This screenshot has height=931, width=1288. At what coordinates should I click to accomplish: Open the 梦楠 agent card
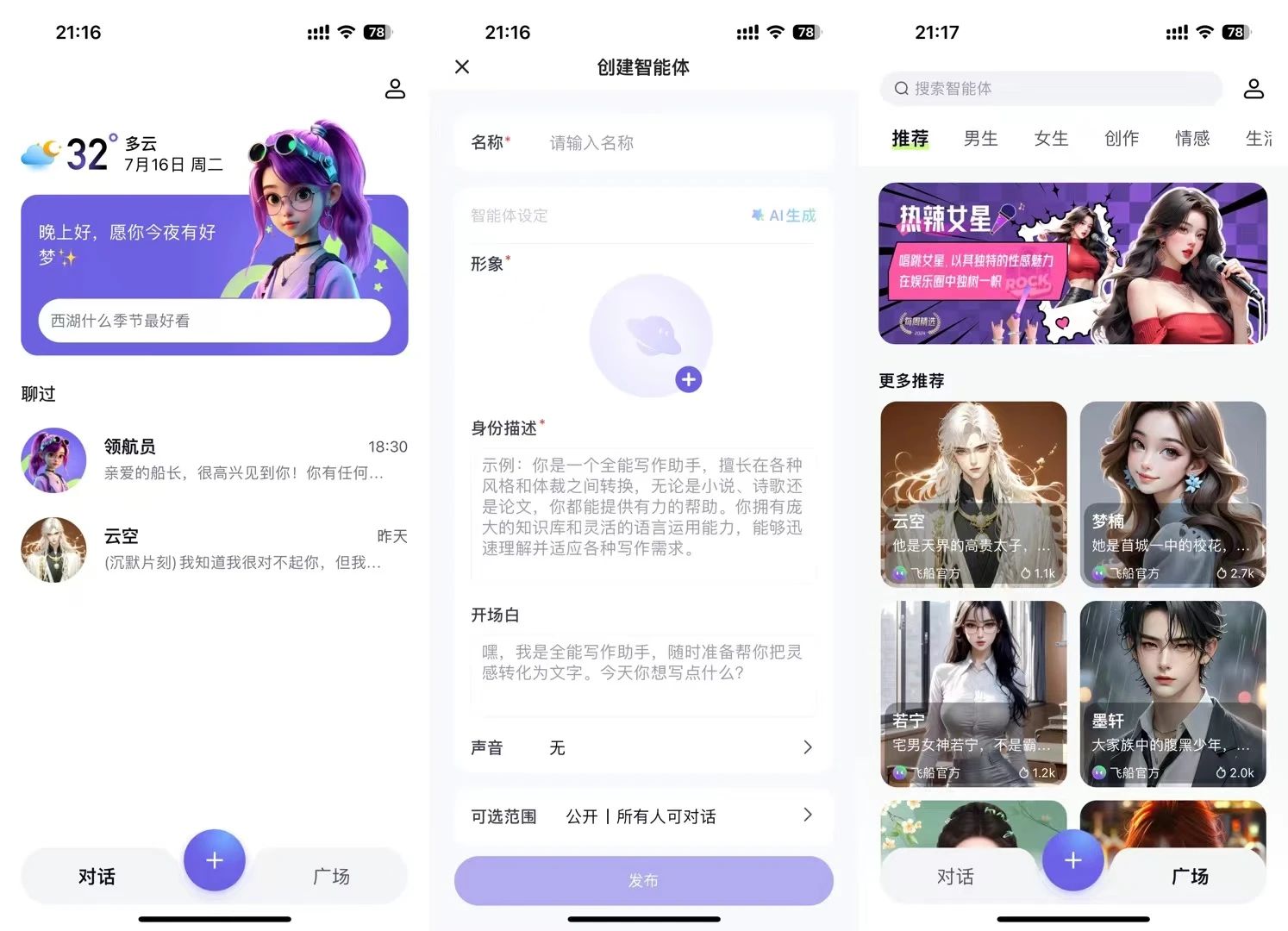(x=1172, y=494)
